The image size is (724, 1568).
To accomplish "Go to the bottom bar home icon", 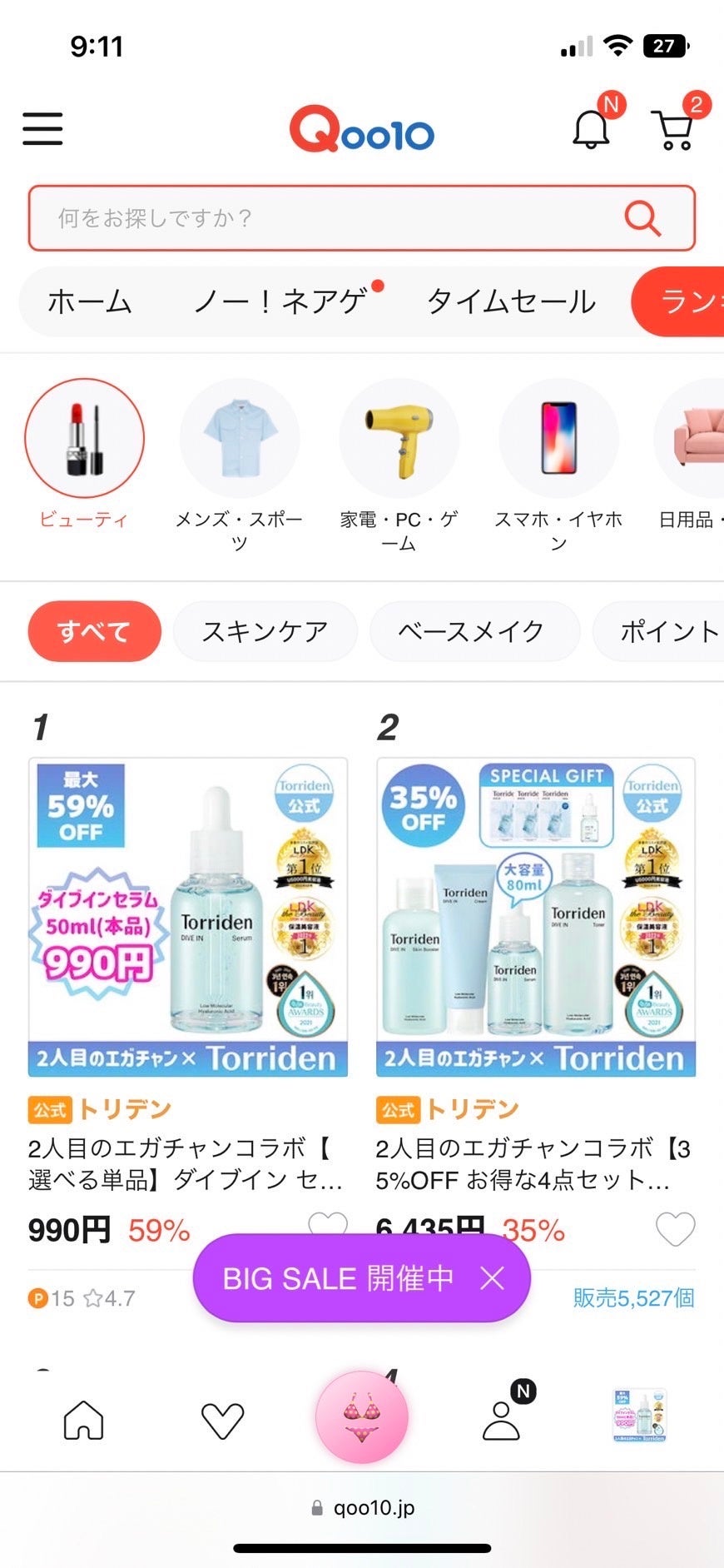I will click(84, 1421).
